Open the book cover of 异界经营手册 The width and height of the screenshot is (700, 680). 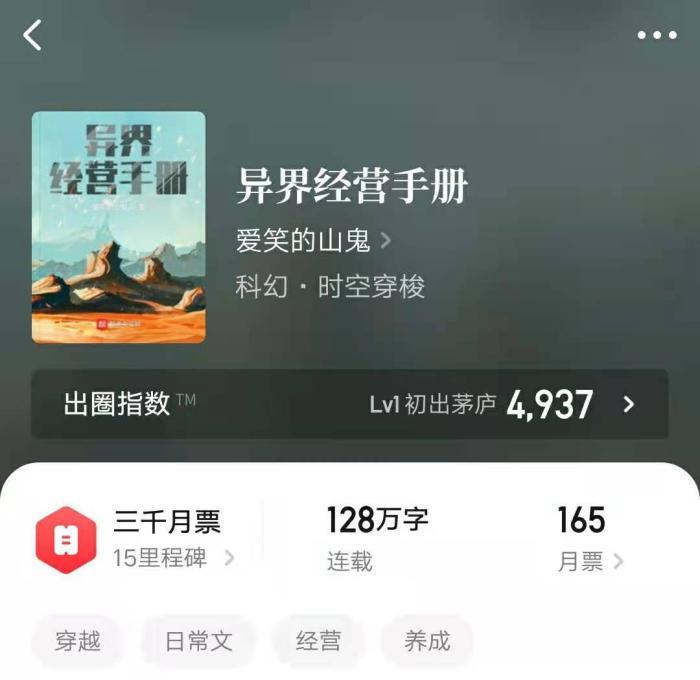pos(118,227)
